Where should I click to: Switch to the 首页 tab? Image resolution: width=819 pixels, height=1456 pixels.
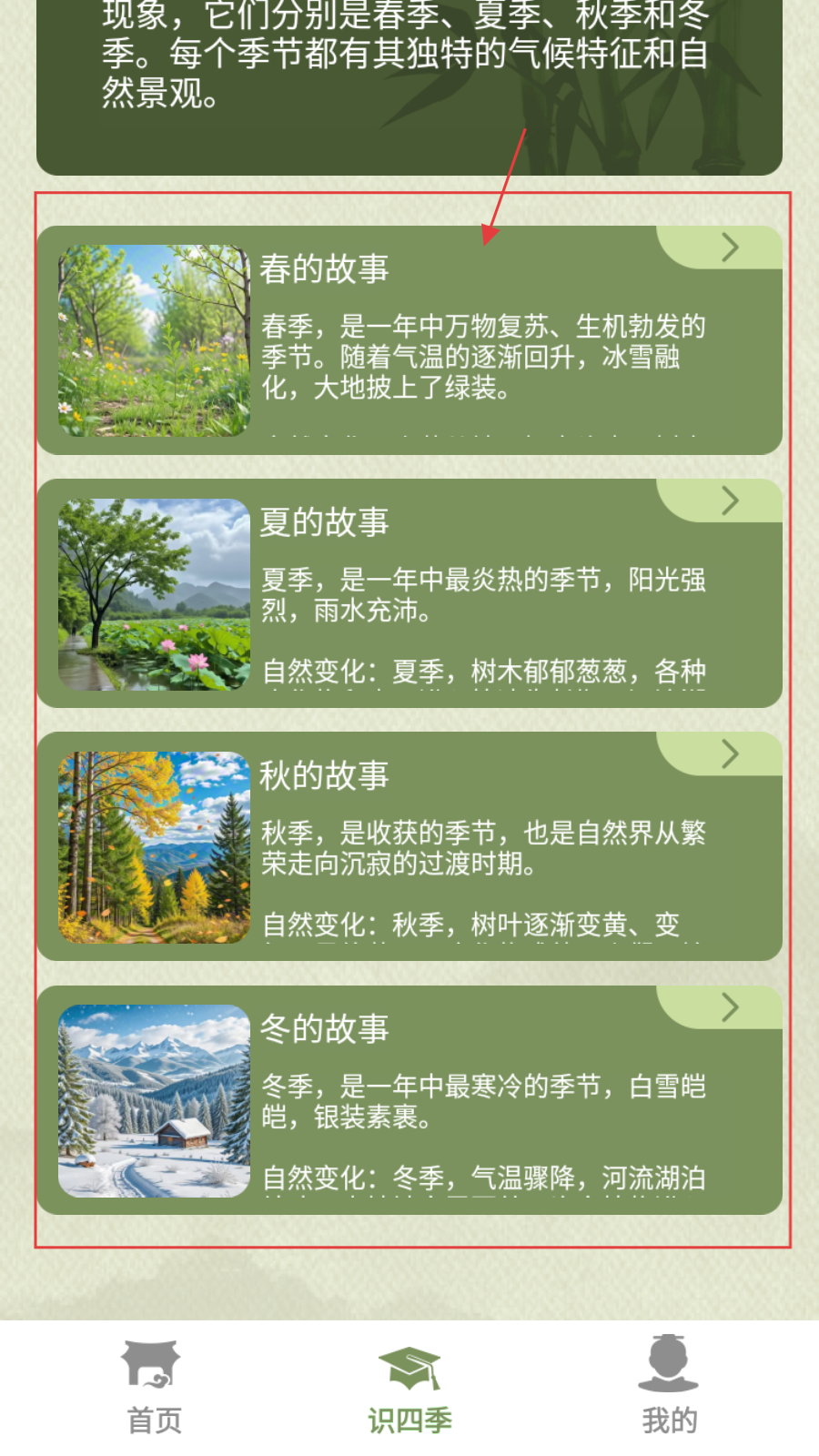click(153, 1387)
